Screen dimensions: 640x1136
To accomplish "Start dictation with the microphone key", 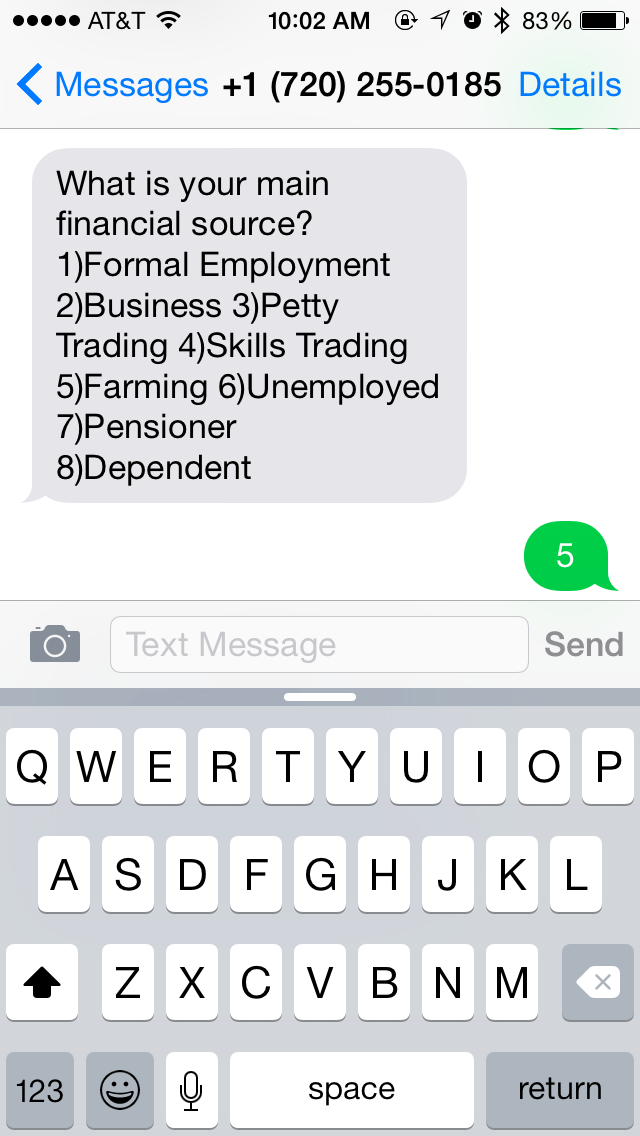I will (x=192, y=1090).
